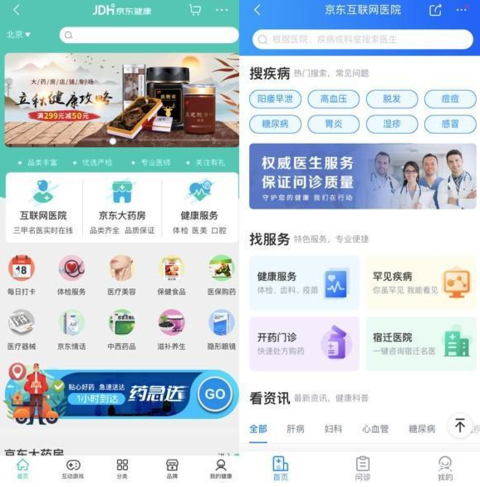The image size is (480, 487).
Task: Search doctors by hospital or disease
Action: (363, 40)
